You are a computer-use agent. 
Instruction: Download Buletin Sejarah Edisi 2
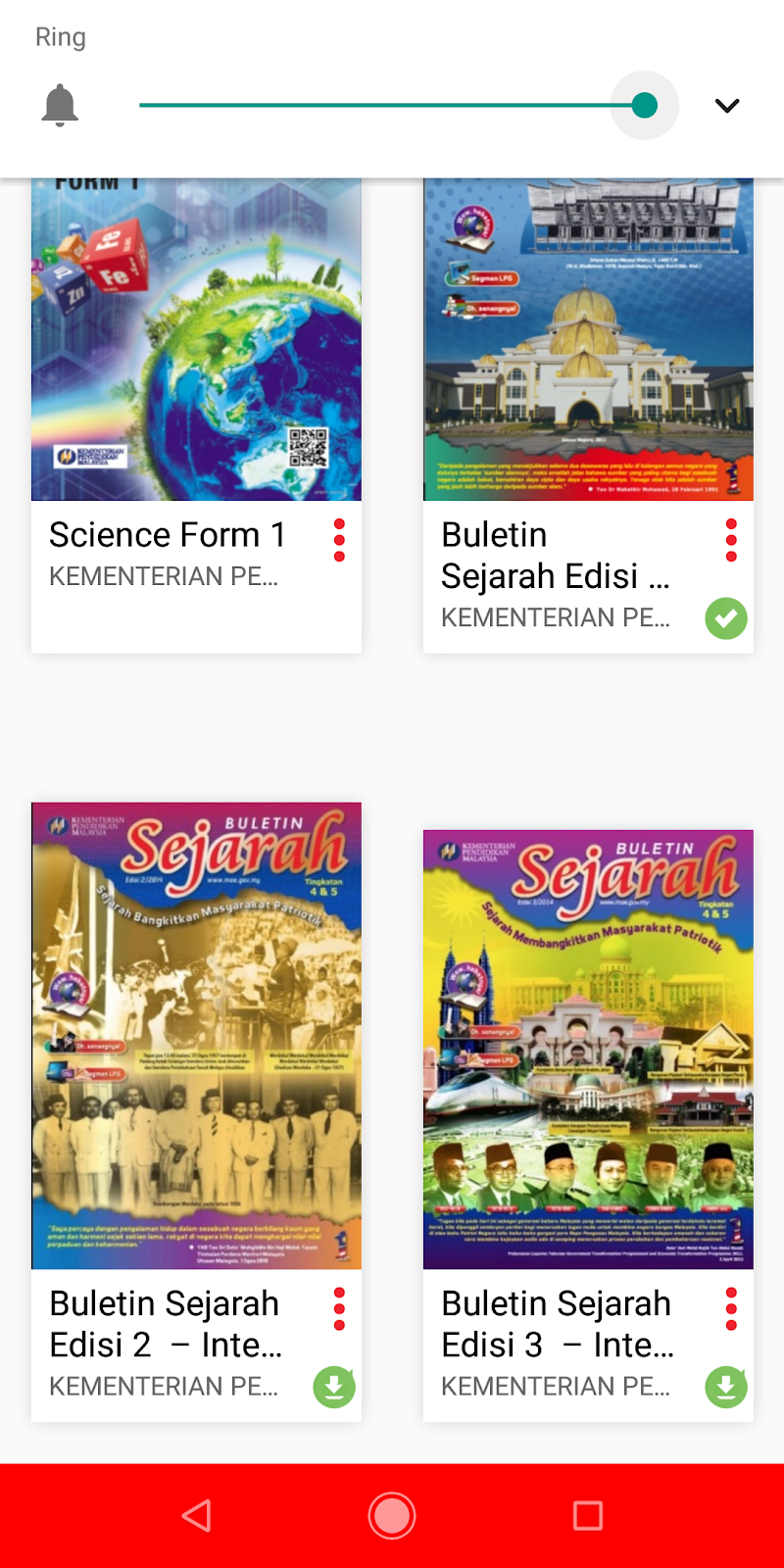(334, 1387)
